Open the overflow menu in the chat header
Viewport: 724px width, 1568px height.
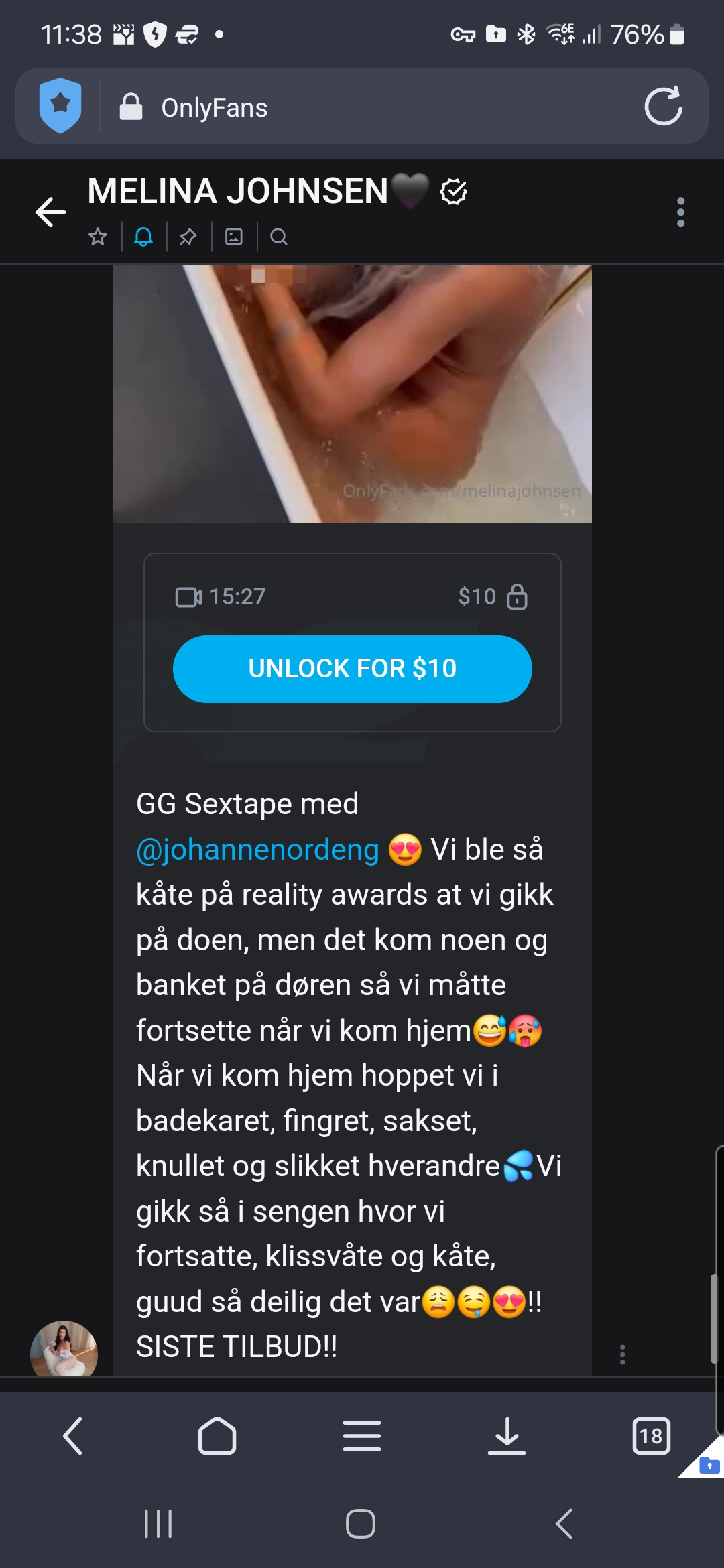point(680,212)
